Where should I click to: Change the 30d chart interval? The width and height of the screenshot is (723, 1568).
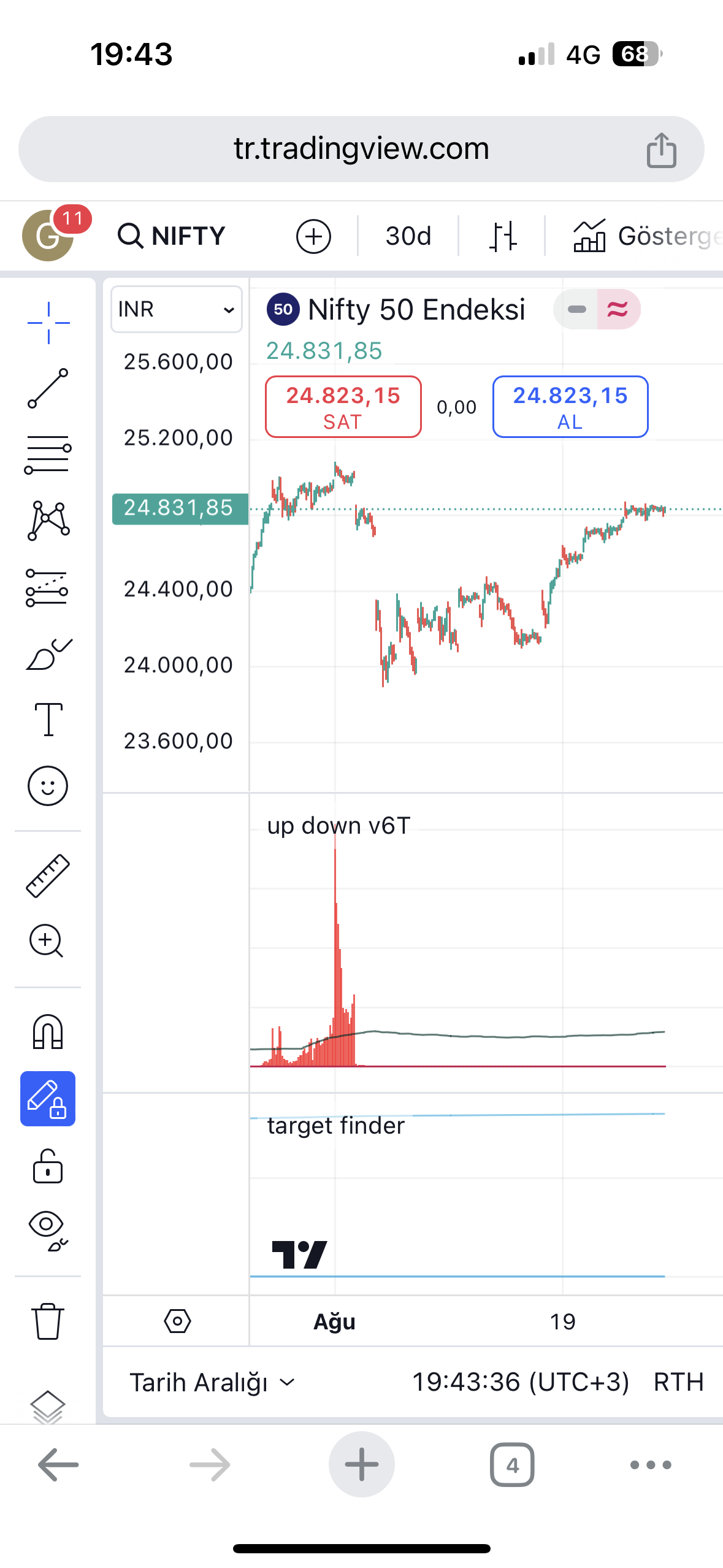[x=408, y=236]
